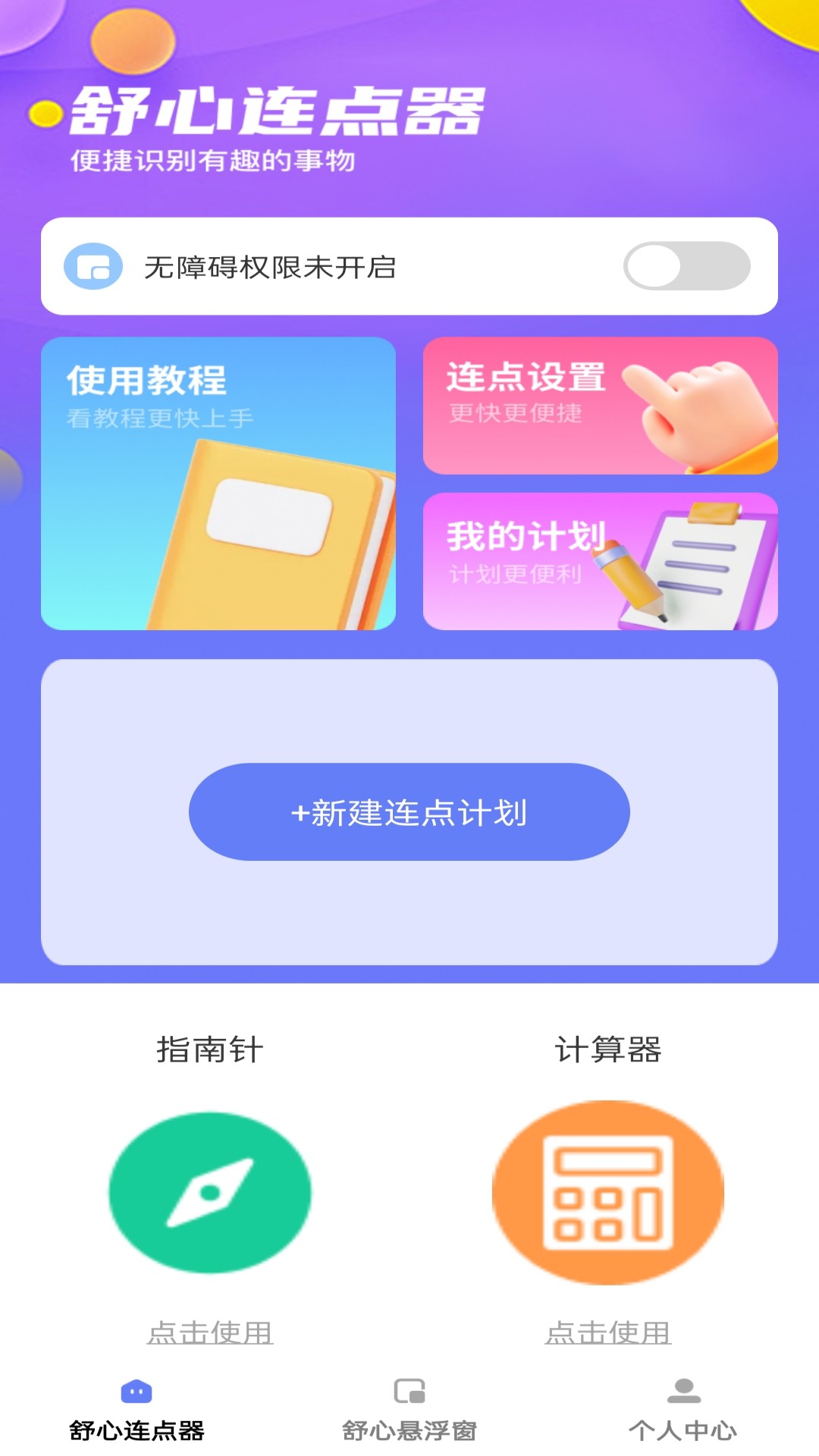Image resolution: width=819 pixels, height=1456 pixels.
Task: Open the 使用教程 tutorial card
Action: point(218,484)
